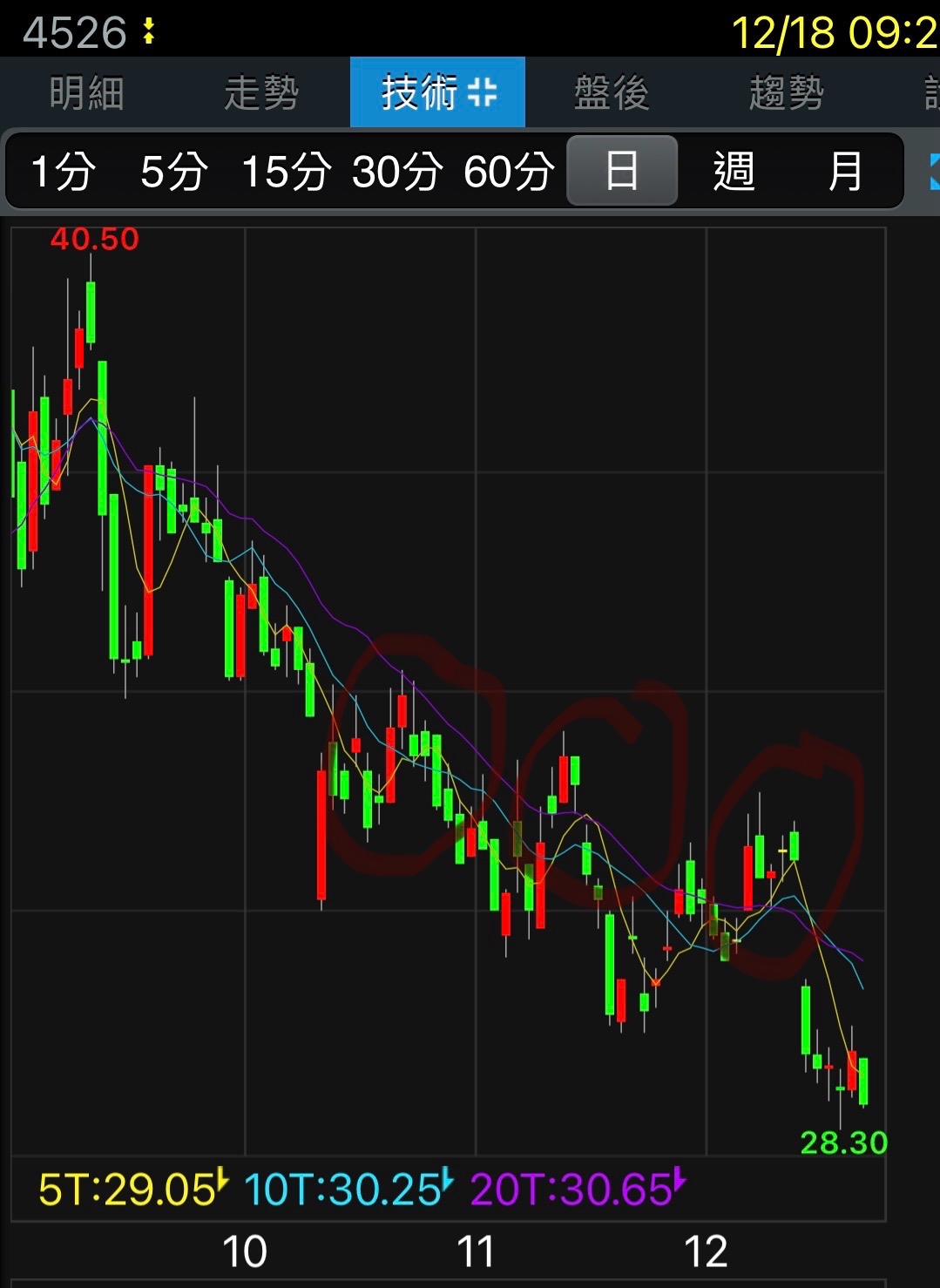This screenshot has height=1288, width=940.
Task: Select the 技術 tab
Action: point(437,92)
